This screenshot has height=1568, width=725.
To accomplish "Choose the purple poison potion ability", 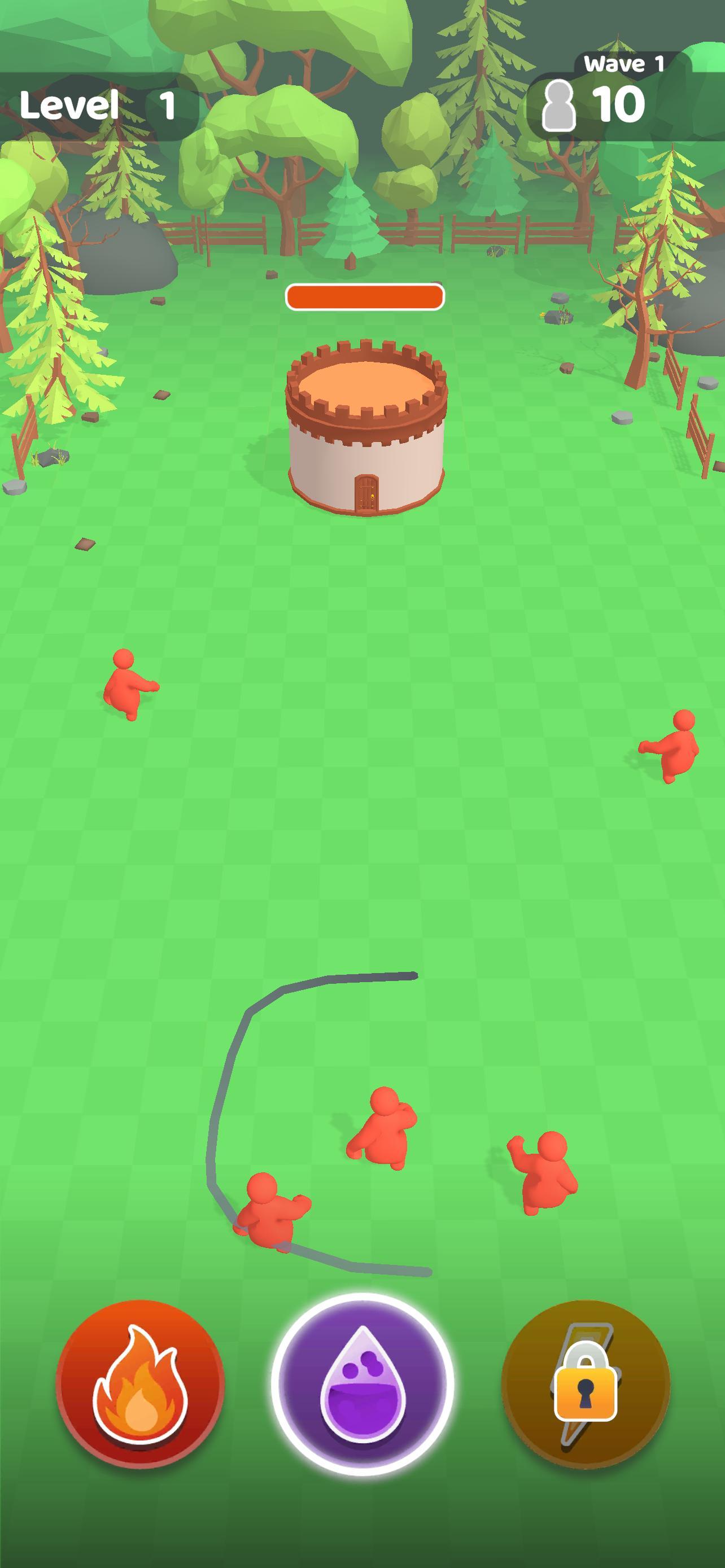I will tap(362, 1383).
